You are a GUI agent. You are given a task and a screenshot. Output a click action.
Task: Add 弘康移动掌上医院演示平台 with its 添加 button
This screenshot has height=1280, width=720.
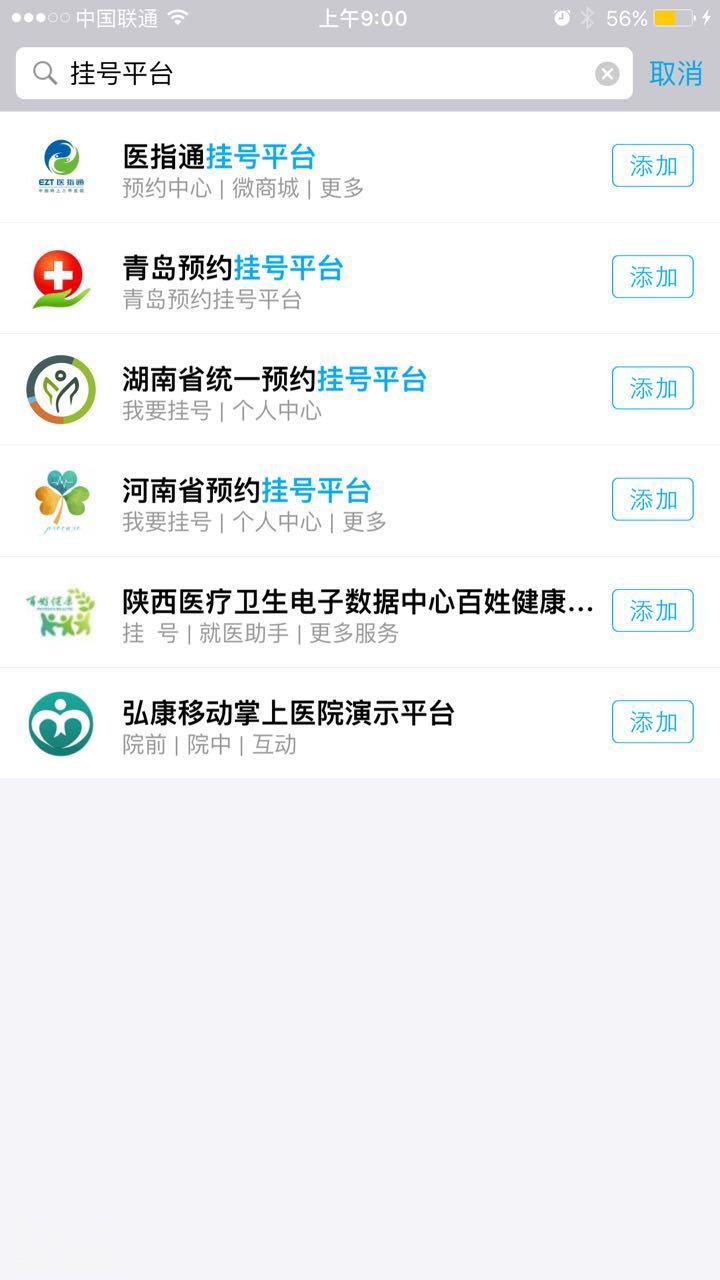coord(653,721)
